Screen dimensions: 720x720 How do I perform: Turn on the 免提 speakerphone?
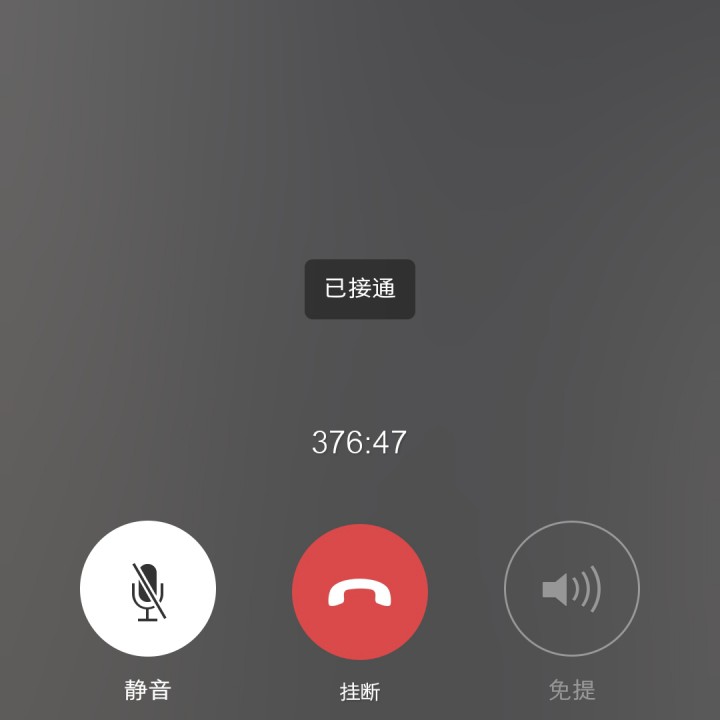pyautogui.click(x=572, y=589)
